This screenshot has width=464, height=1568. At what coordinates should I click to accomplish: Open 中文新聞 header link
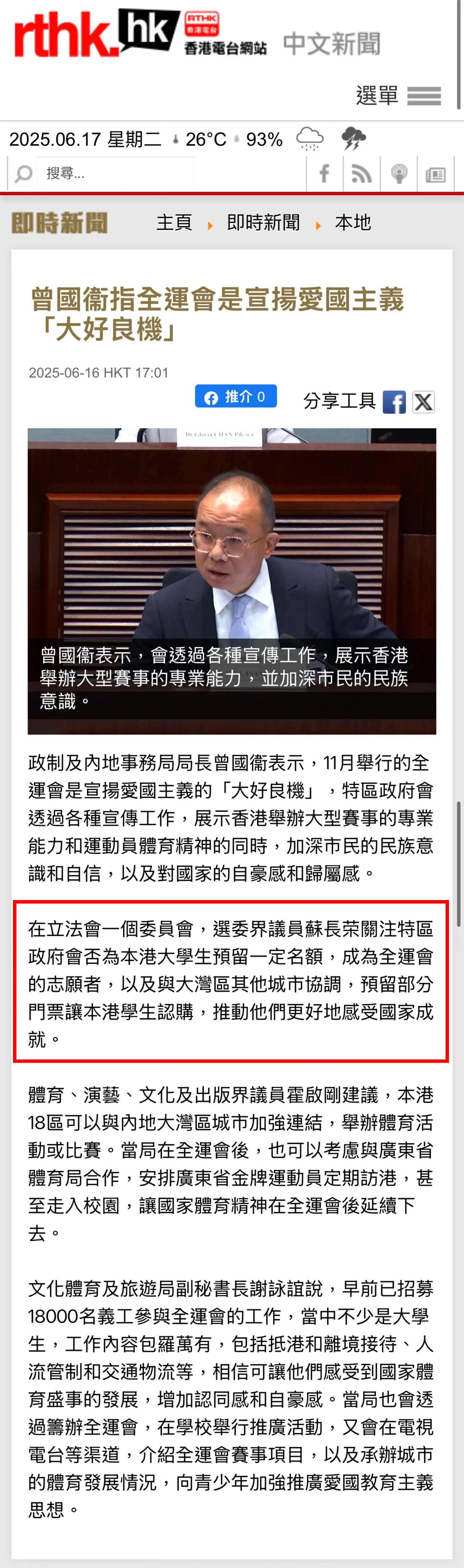point(332,44)
